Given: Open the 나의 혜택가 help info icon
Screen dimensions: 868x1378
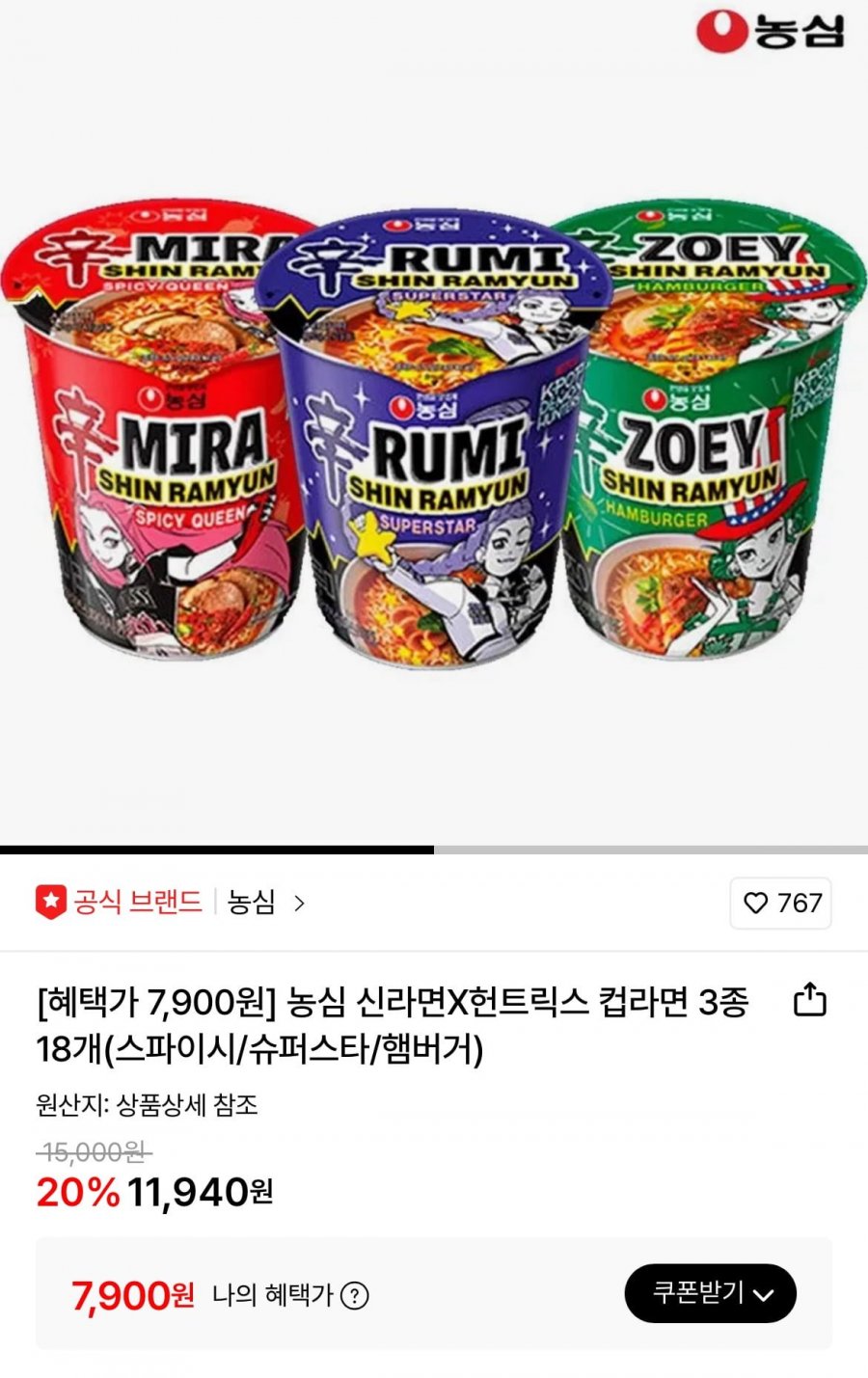Looking at the screenshot, I should click(x=355, y=1296).
